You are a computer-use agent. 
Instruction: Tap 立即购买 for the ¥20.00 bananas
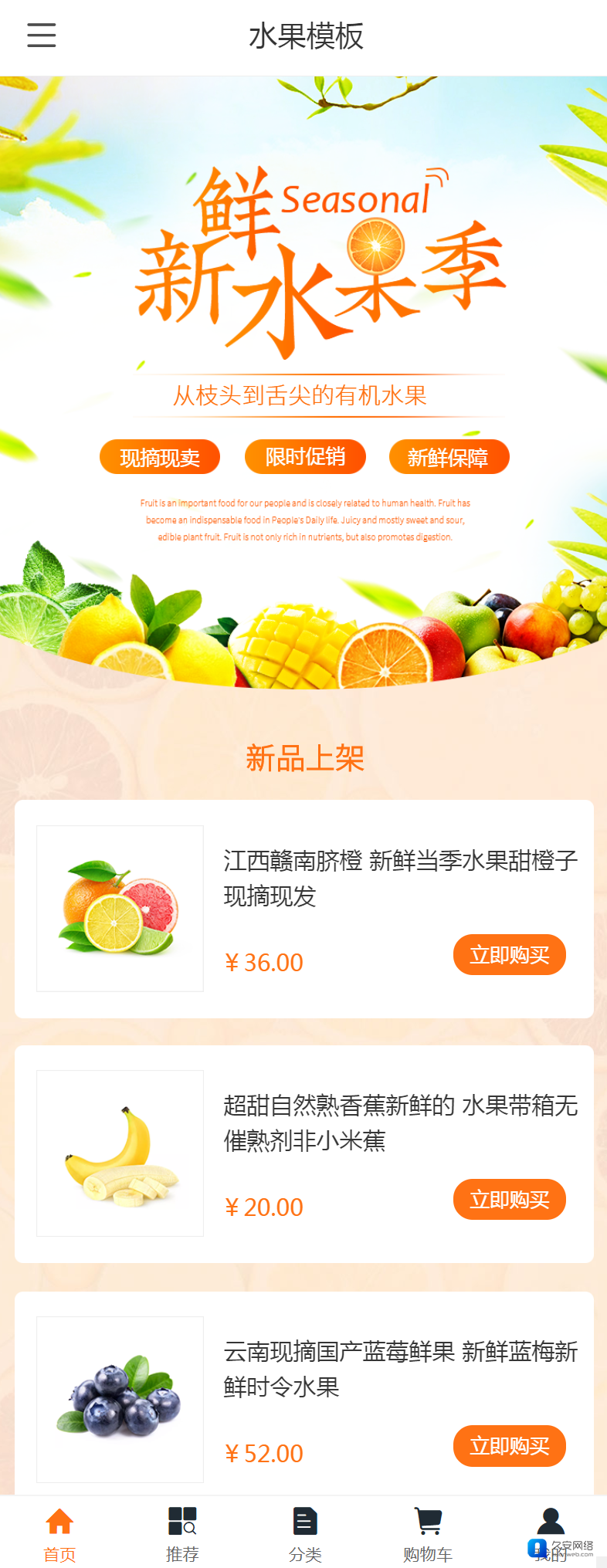pos(509,1200)
